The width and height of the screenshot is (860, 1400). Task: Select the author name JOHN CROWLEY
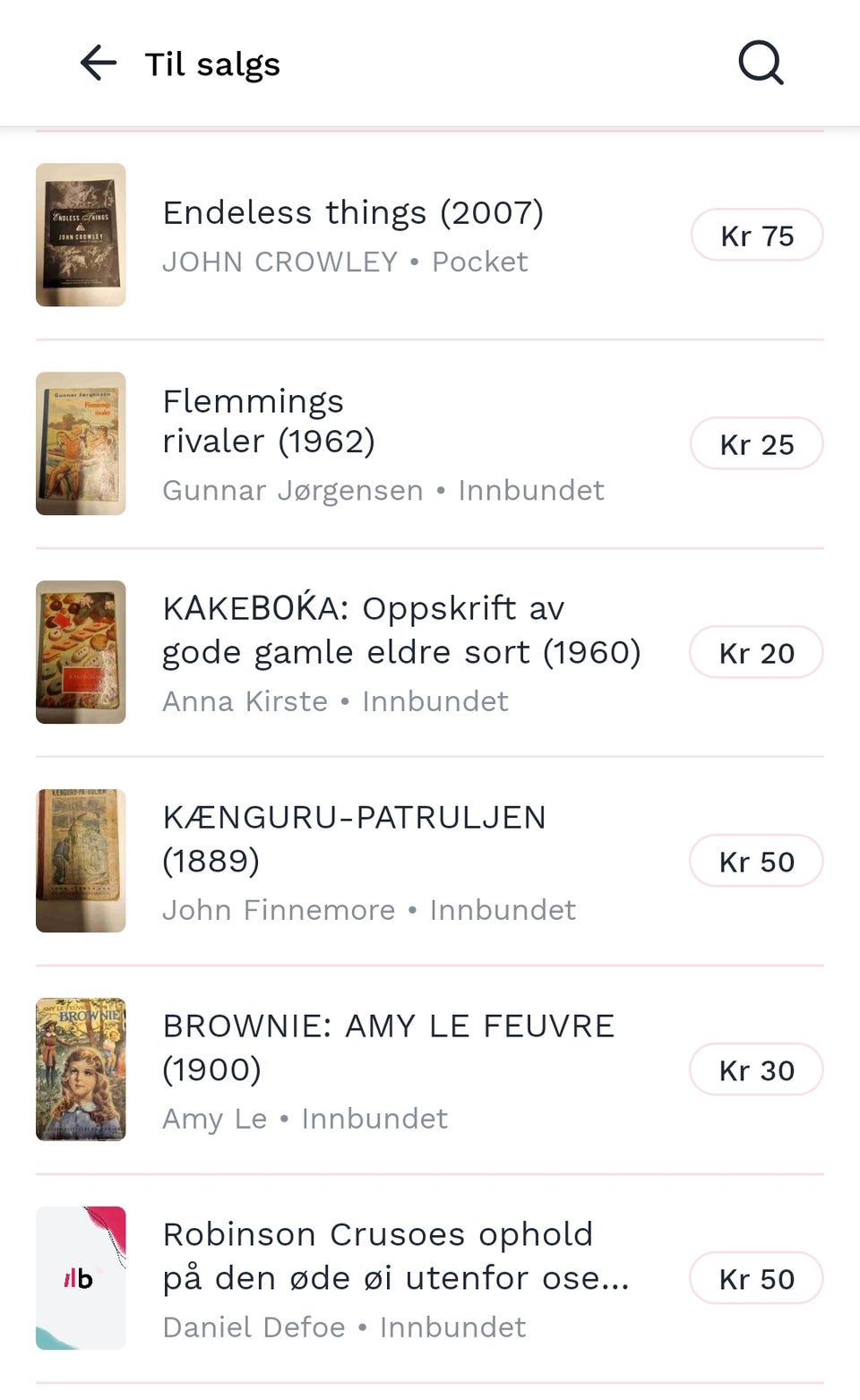coord(280,261)
